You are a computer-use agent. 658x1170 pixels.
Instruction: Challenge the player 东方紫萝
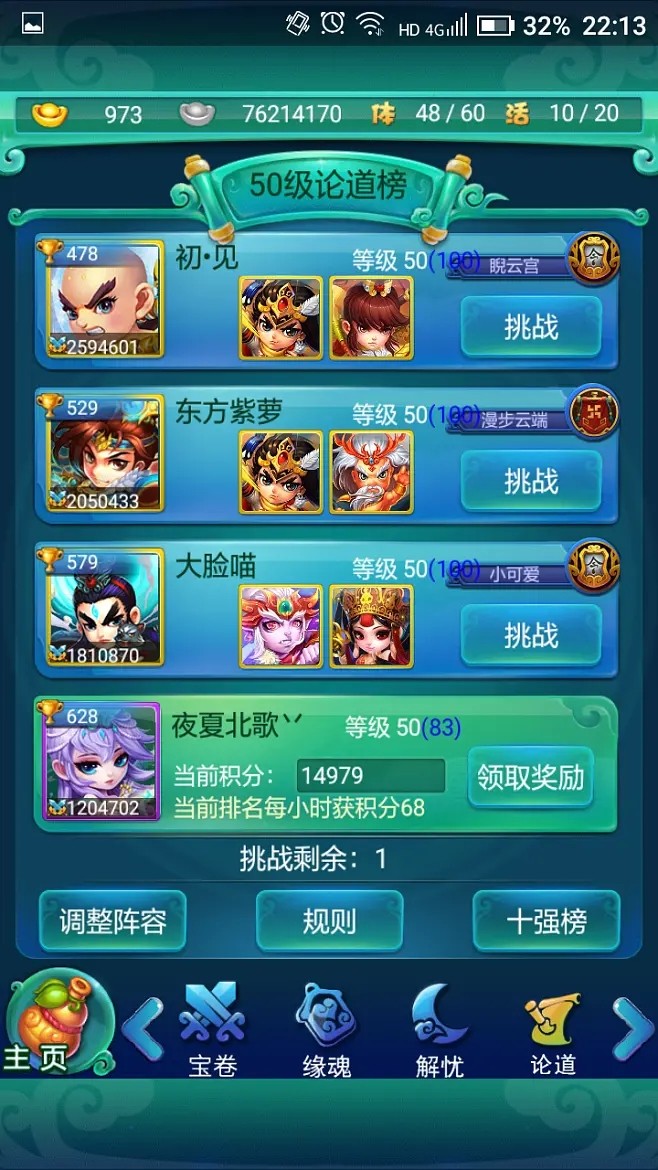tap(530, 481)
